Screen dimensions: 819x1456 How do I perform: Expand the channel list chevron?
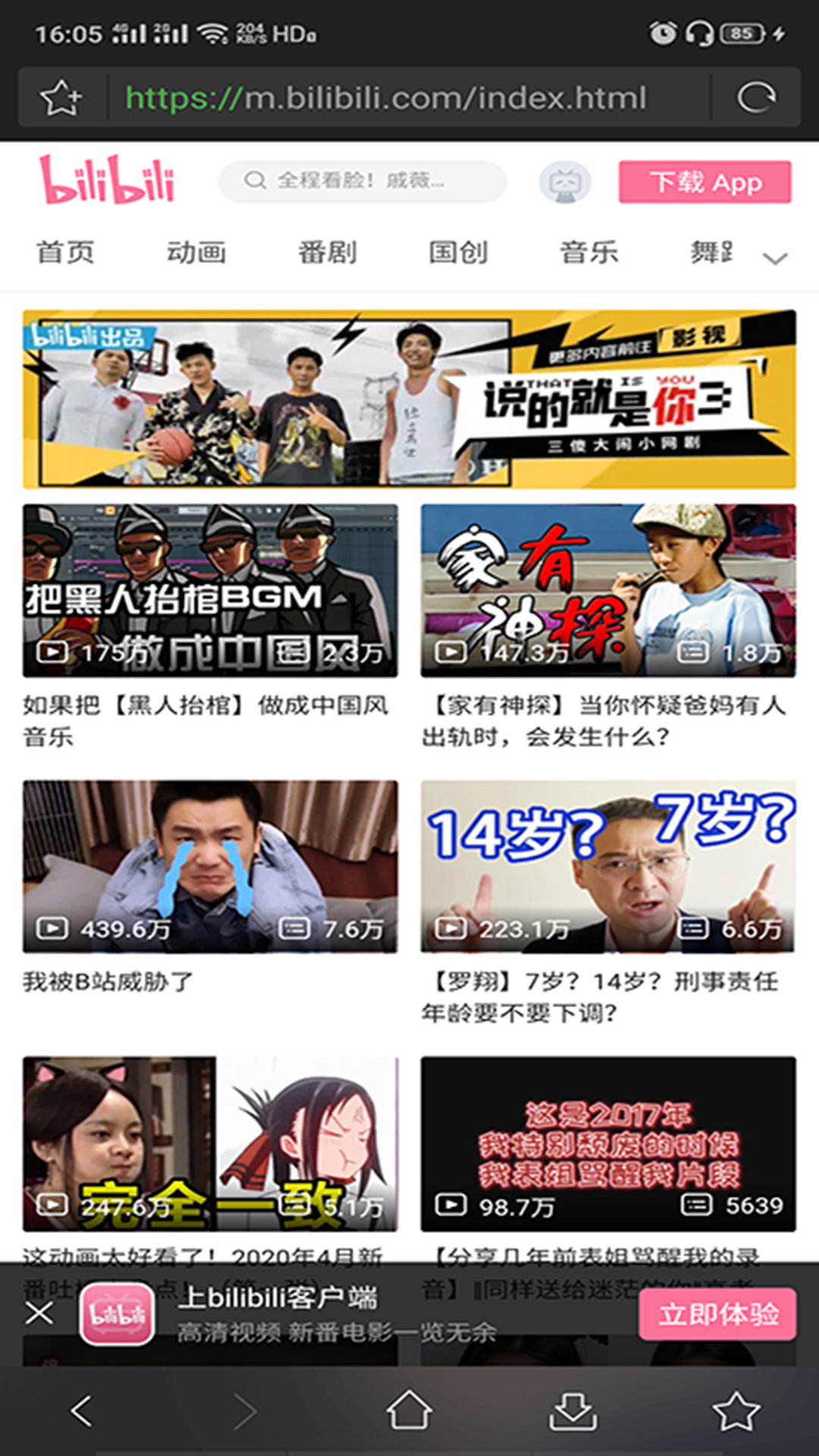pyautogui.click(x=775, y=259)
